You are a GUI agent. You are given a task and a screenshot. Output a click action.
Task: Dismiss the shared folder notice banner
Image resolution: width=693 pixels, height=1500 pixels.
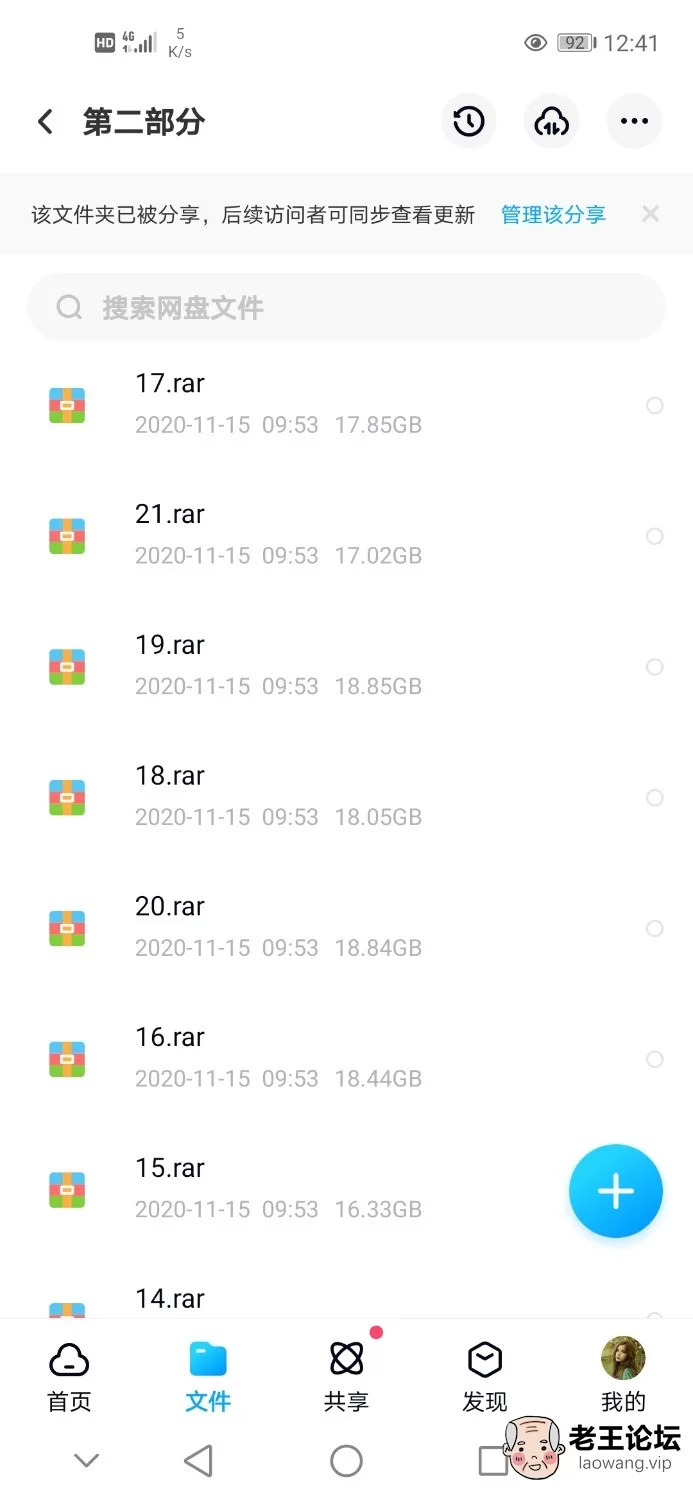point(650,213)
